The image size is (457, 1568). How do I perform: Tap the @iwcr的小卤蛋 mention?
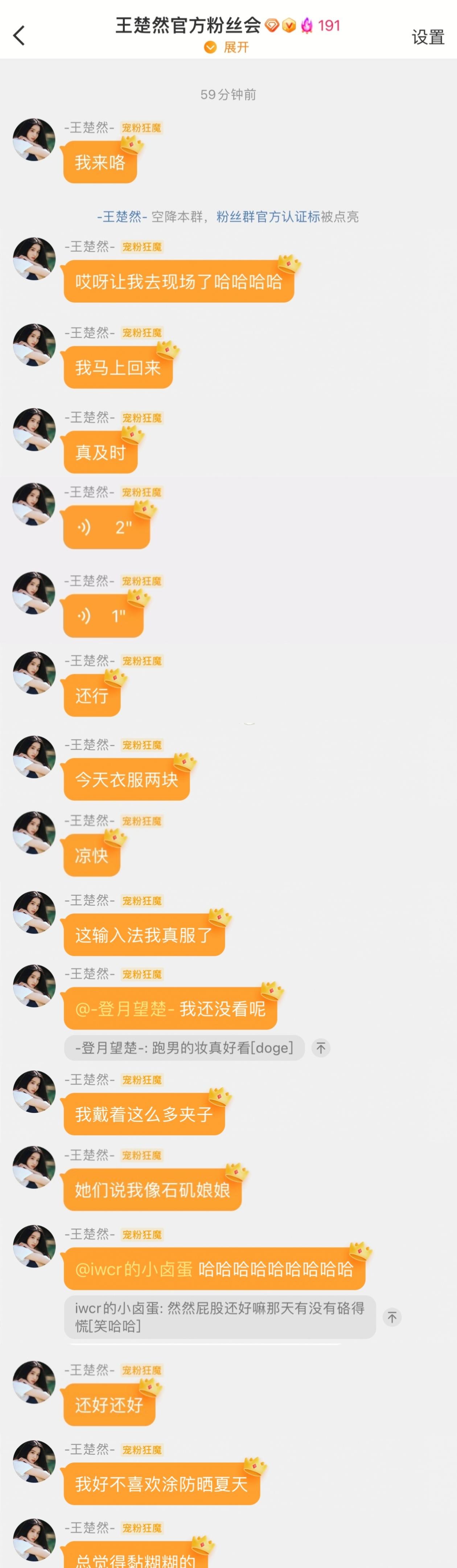click(x=134, y=1269)
